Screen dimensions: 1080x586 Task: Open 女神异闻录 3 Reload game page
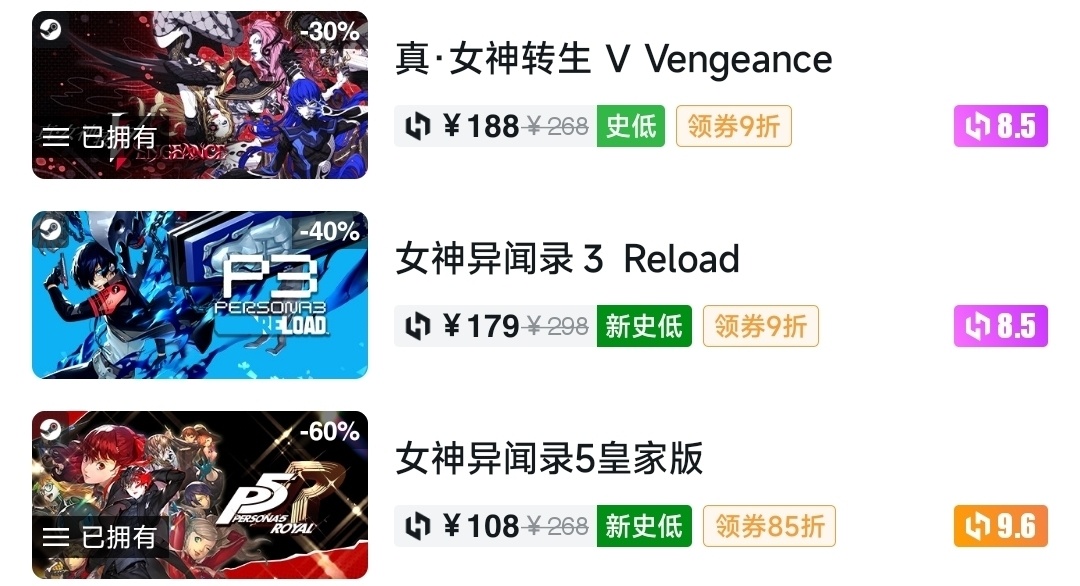point(567,259)
